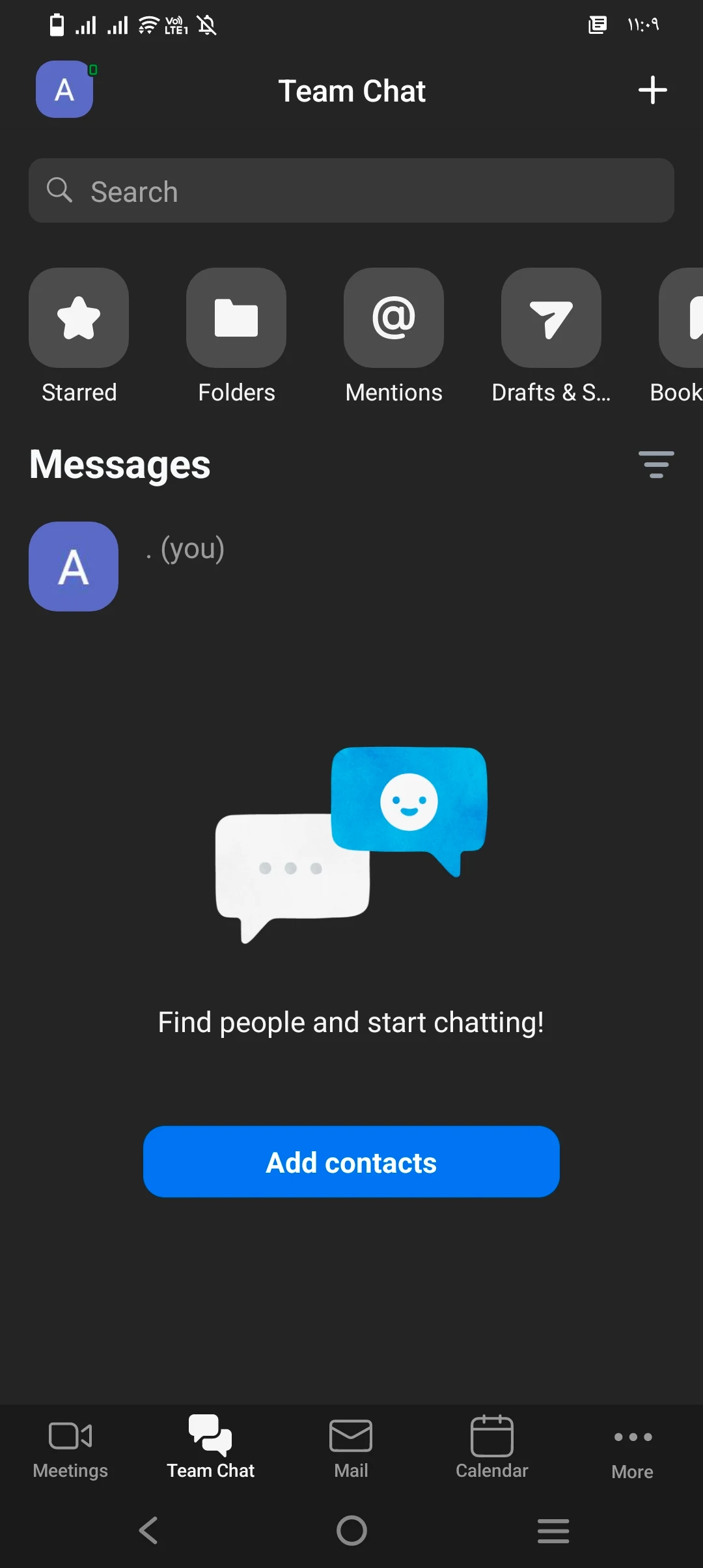Tap the system home button

(x=351, y=1530)
